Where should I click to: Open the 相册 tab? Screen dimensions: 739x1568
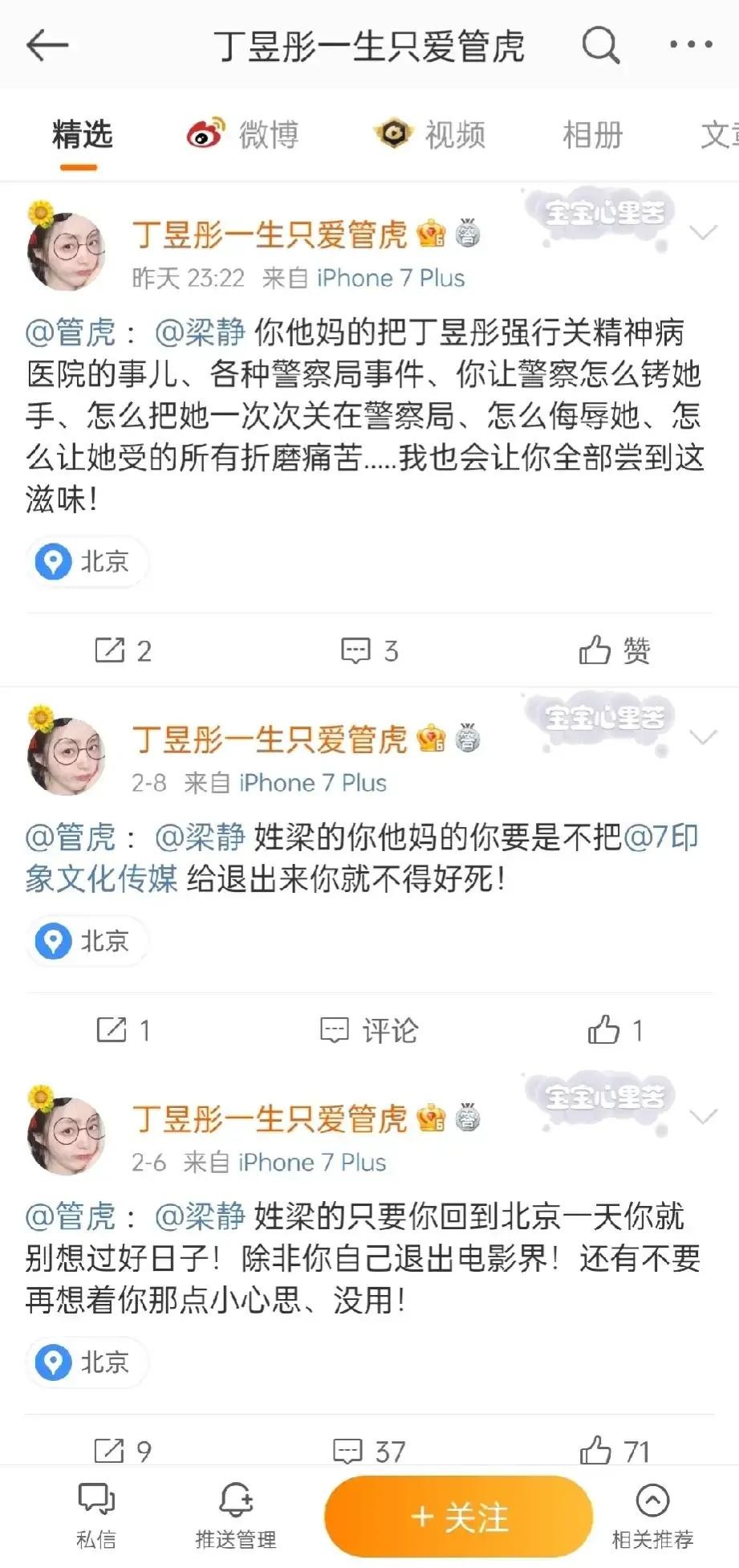click(x=592, y=135)
